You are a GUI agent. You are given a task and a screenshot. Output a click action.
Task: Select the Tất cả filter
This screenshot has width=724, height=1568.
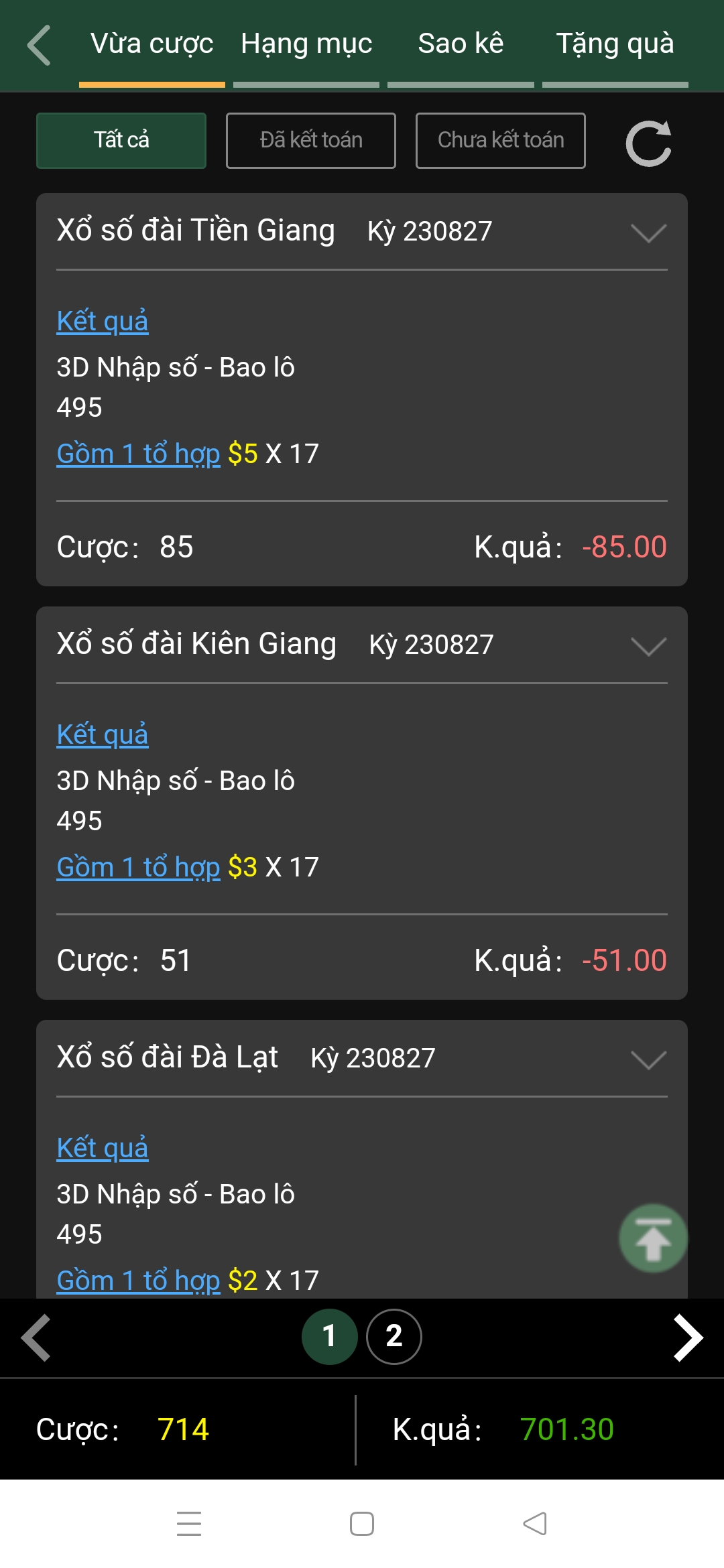pyautogui.click(x=121, y=141)
